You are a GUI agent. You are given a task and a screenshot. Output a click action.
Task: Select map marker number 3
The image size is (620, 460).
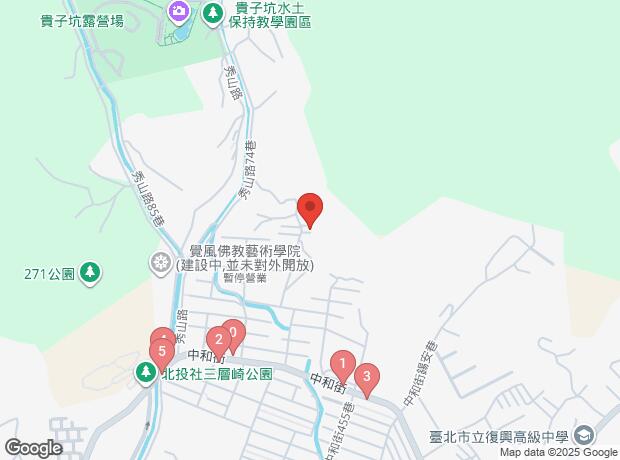click(367, 380)
